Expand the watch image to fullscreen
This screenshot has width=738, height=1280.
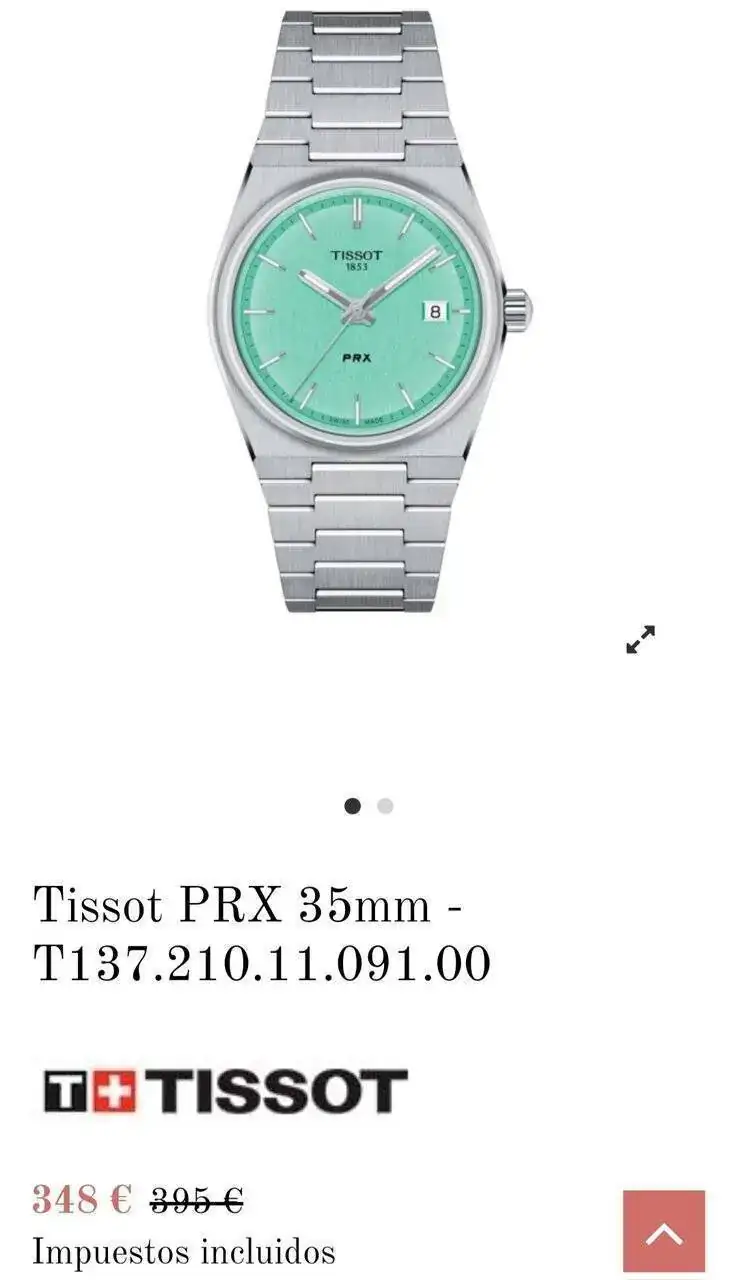pos(640,639)
